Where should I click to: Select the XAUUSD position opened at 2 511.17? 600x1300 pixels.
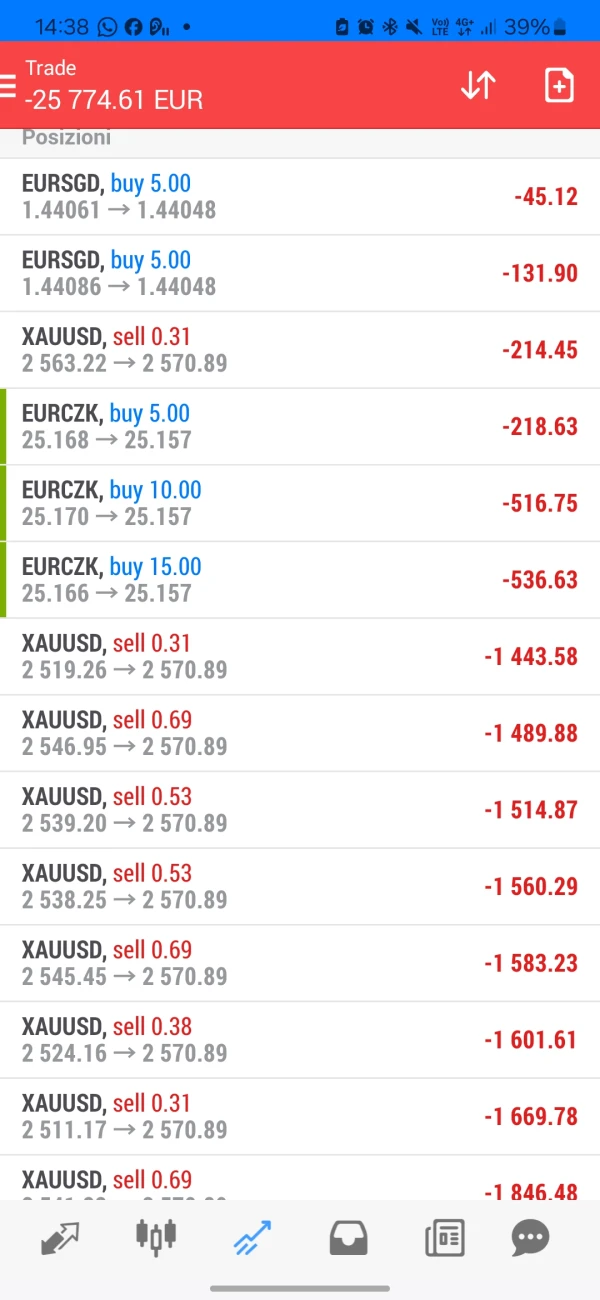point(300,1116)
